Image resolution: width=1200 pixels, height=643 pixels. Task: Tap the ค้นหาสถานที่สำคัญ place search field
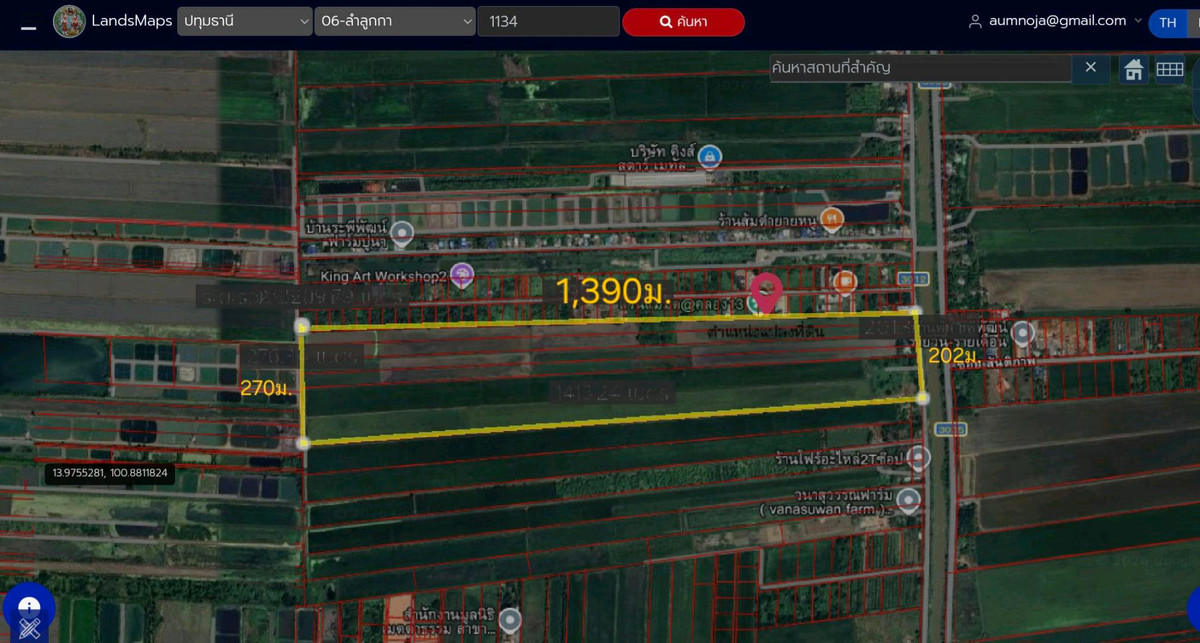[x=919, y=68]
